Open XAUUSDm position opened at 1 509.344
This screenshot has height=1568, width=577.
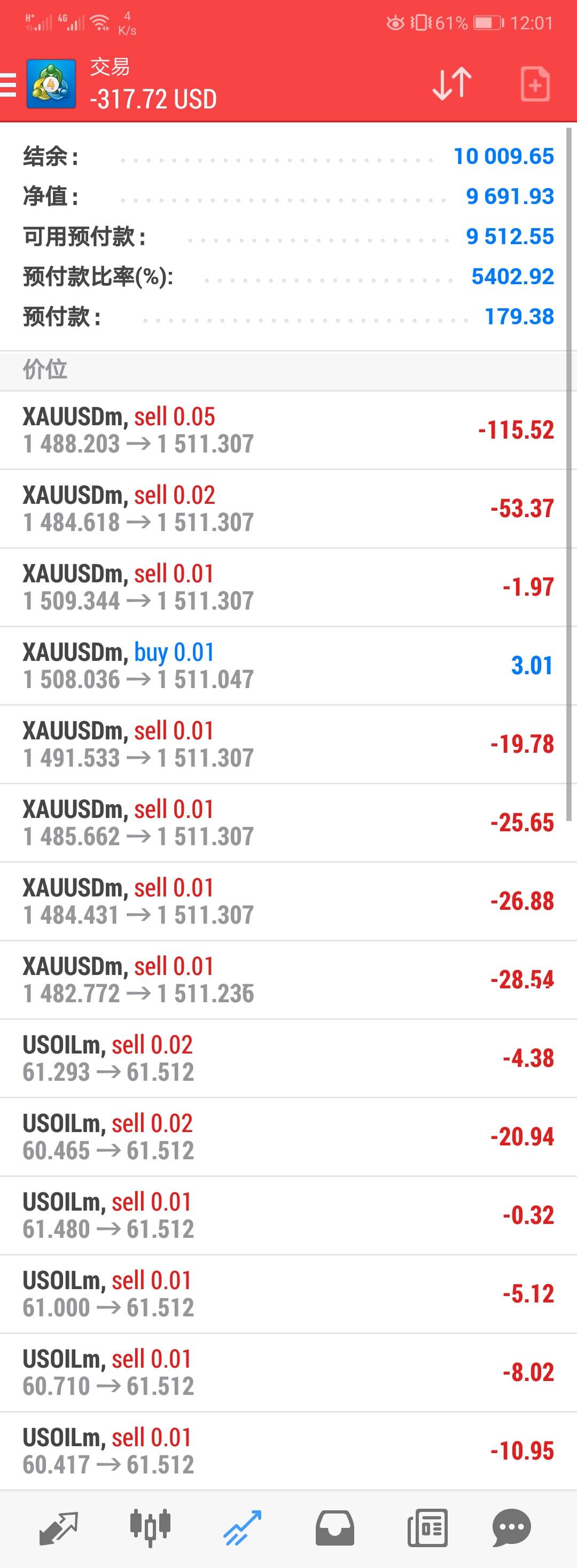point(288,587)
